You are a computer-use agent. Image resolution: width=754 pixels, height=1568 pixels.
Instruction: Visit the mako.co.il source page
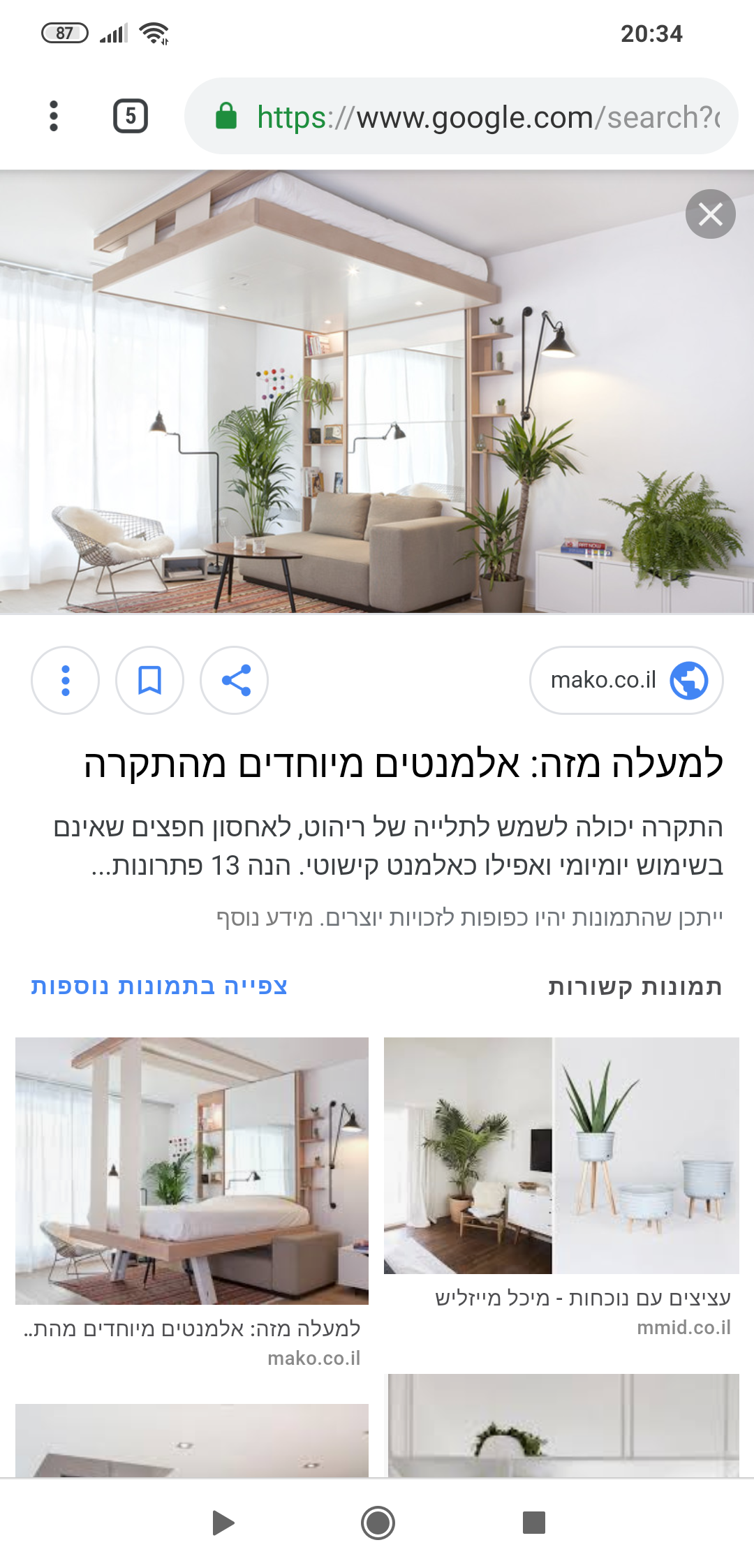(626, 680)
